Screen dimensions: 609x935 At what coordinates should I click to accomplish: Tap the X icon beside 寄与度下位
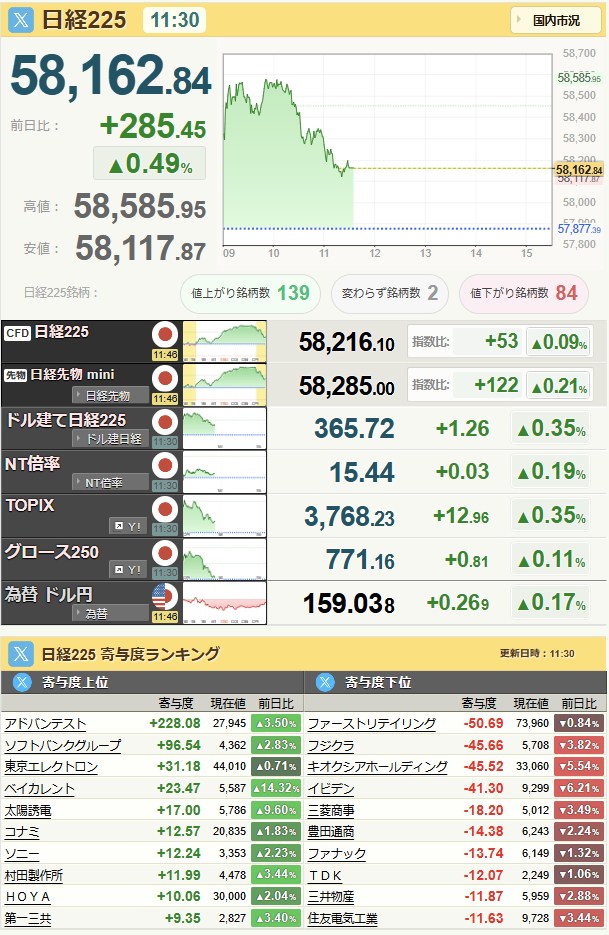(x=325, y=683)
